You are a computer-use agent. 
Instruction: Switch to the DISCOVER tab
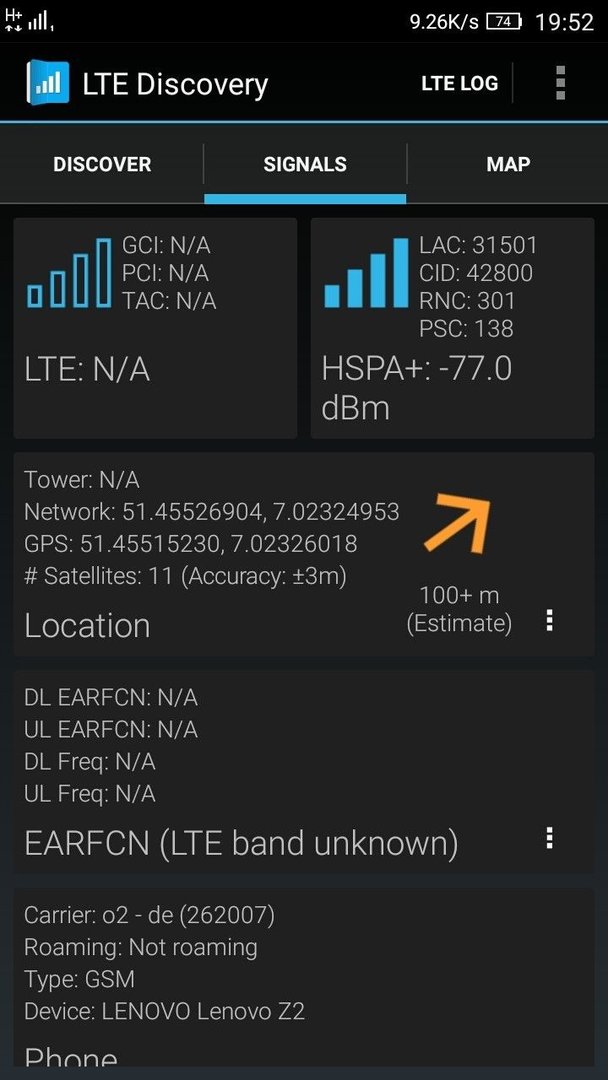(x=102, y=165)
